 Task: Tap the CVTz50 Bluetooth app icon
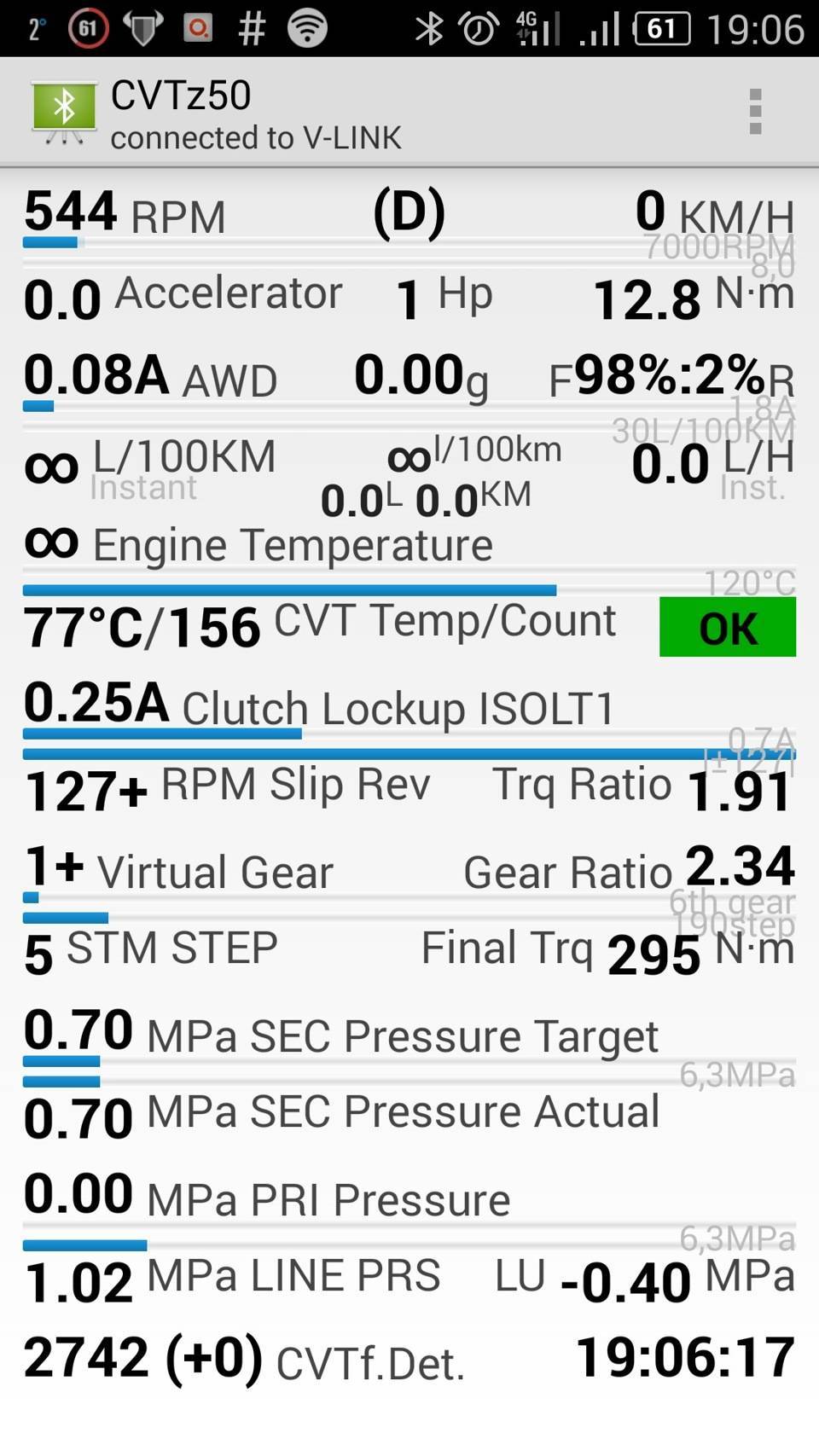pos(64,113)
